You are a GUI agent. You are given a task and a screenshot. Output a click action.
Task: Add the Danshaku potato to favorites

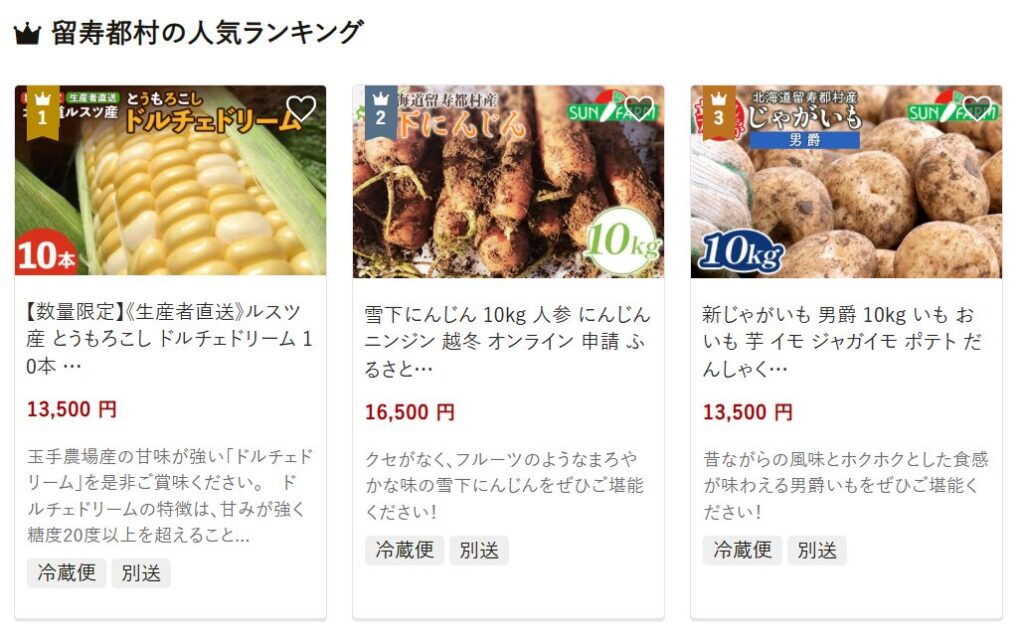(x=976, y=108)
